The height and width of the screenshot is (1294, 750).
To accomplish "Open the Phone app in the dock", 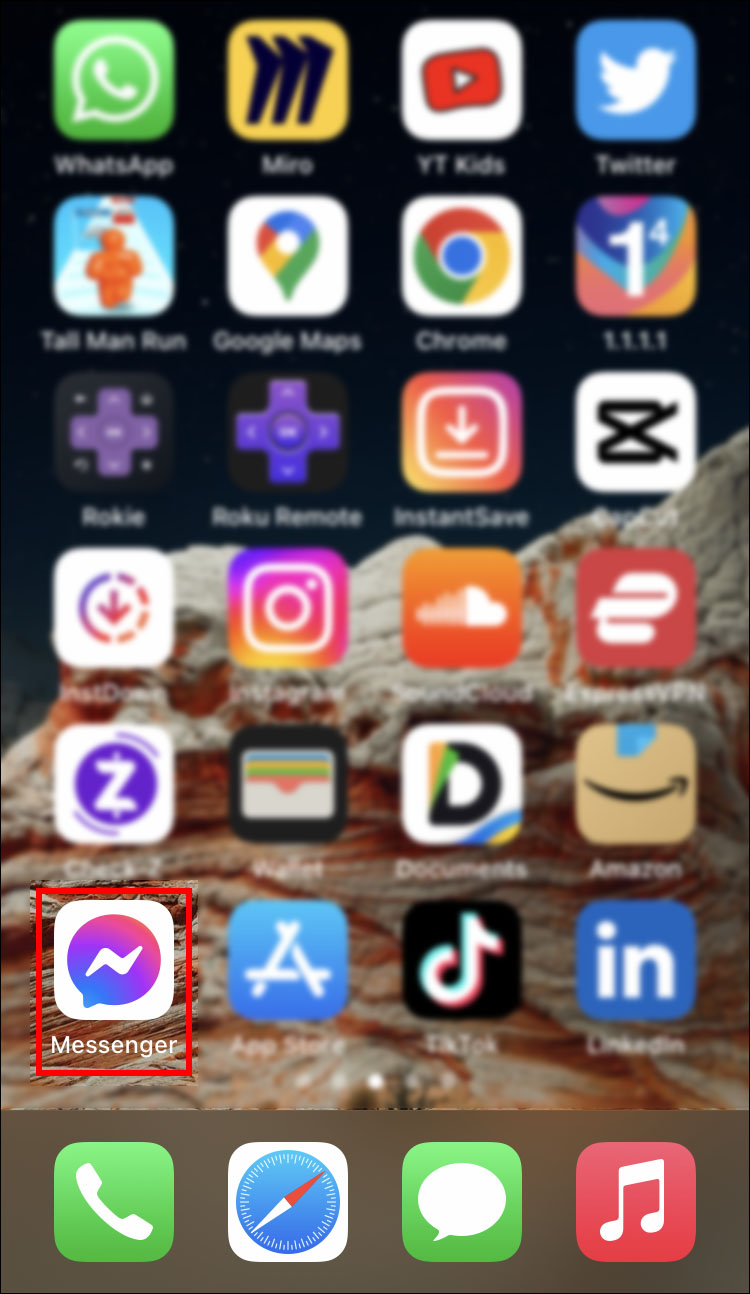I will [114, 1202].
